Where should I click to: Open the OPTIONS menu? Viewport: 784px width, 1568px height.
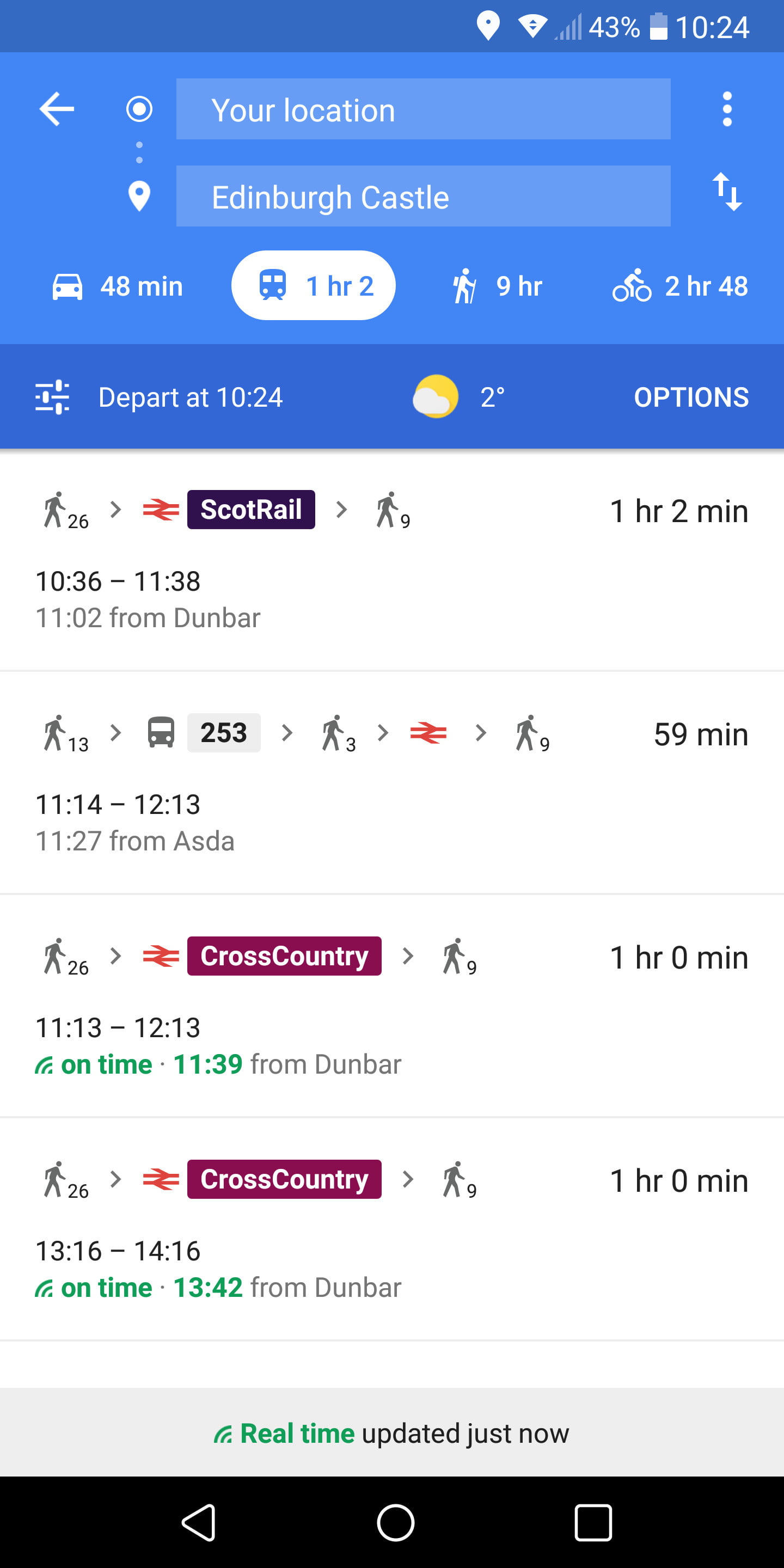tap(691, 396)
